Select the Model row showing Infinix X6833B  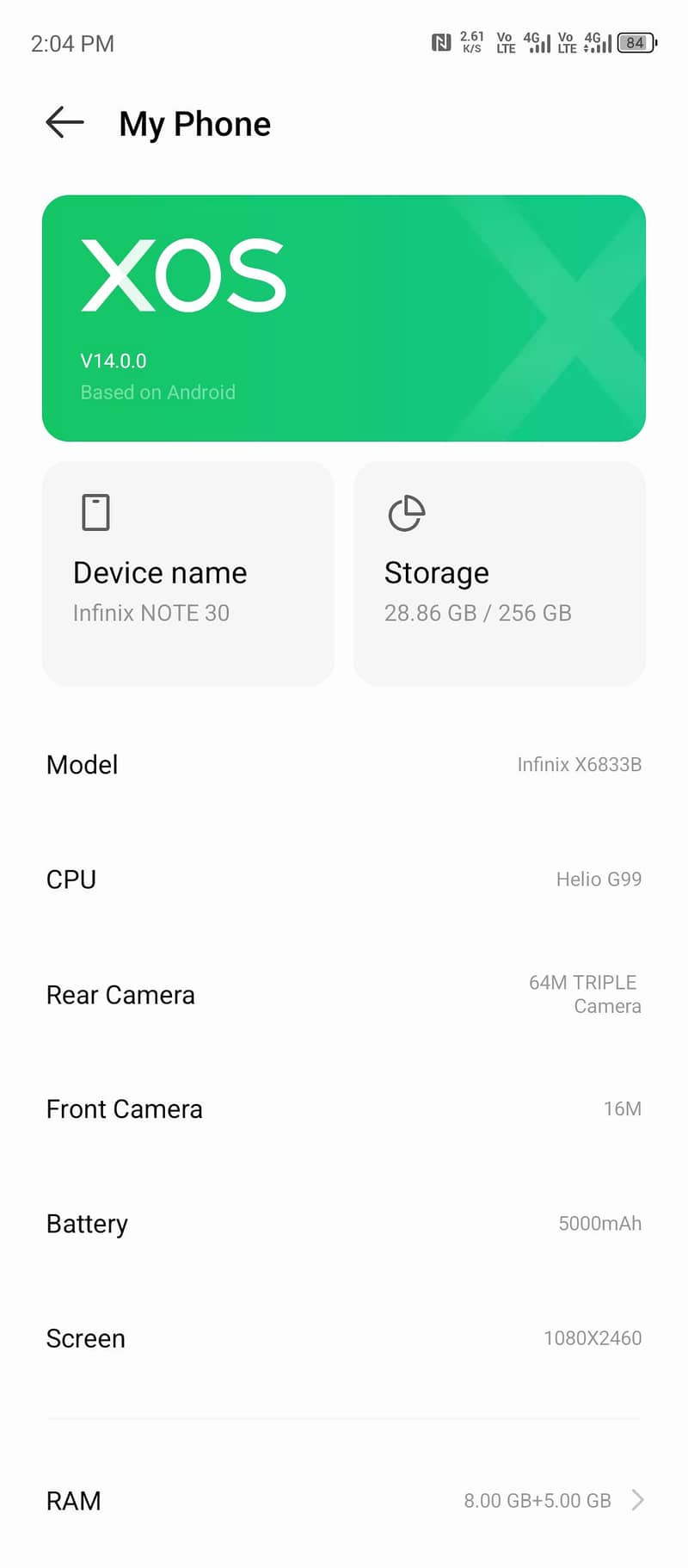[x=344, y=764]
